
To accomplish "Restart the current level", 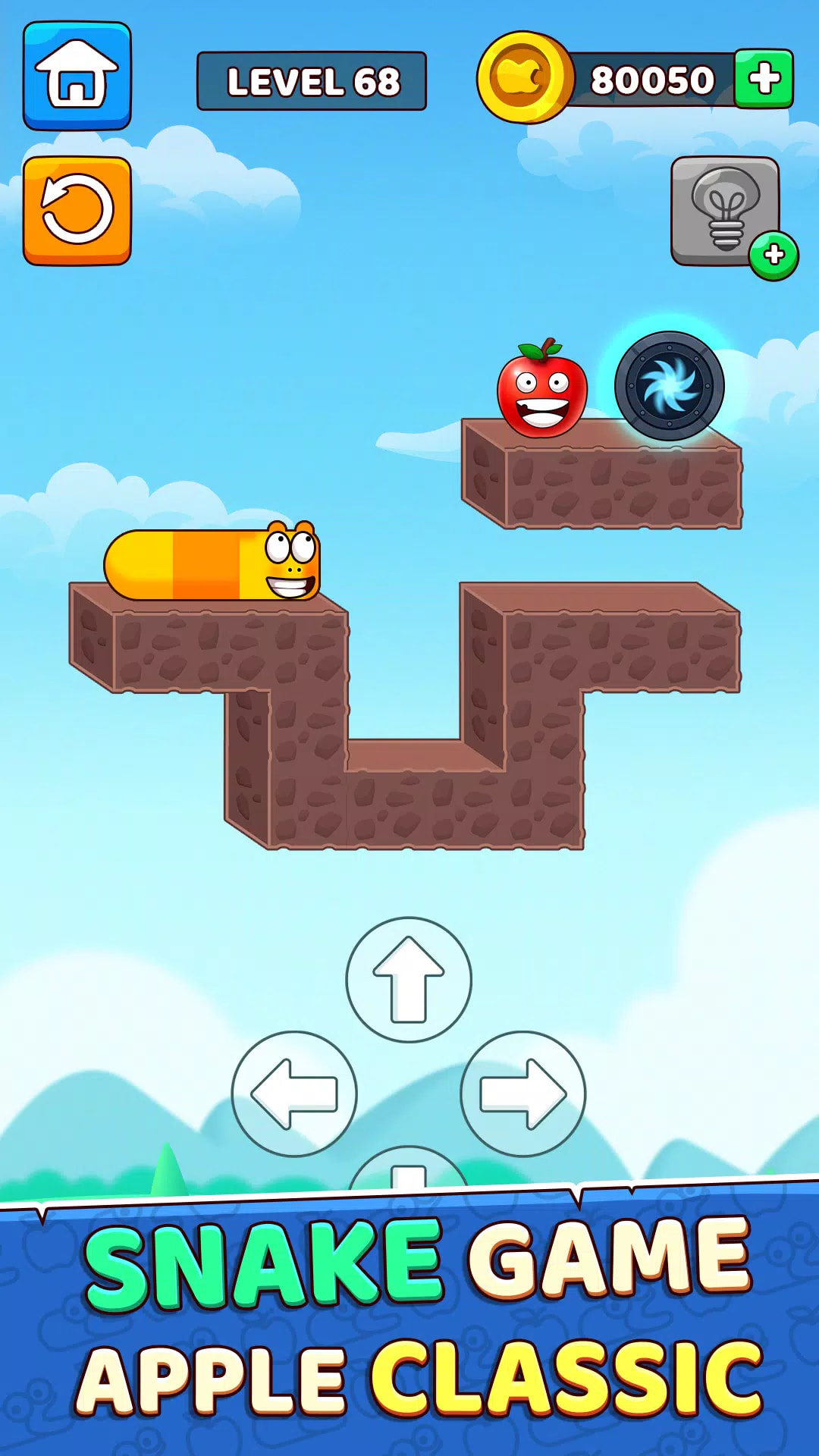I will pyautogui.click(x=77, y=211).
